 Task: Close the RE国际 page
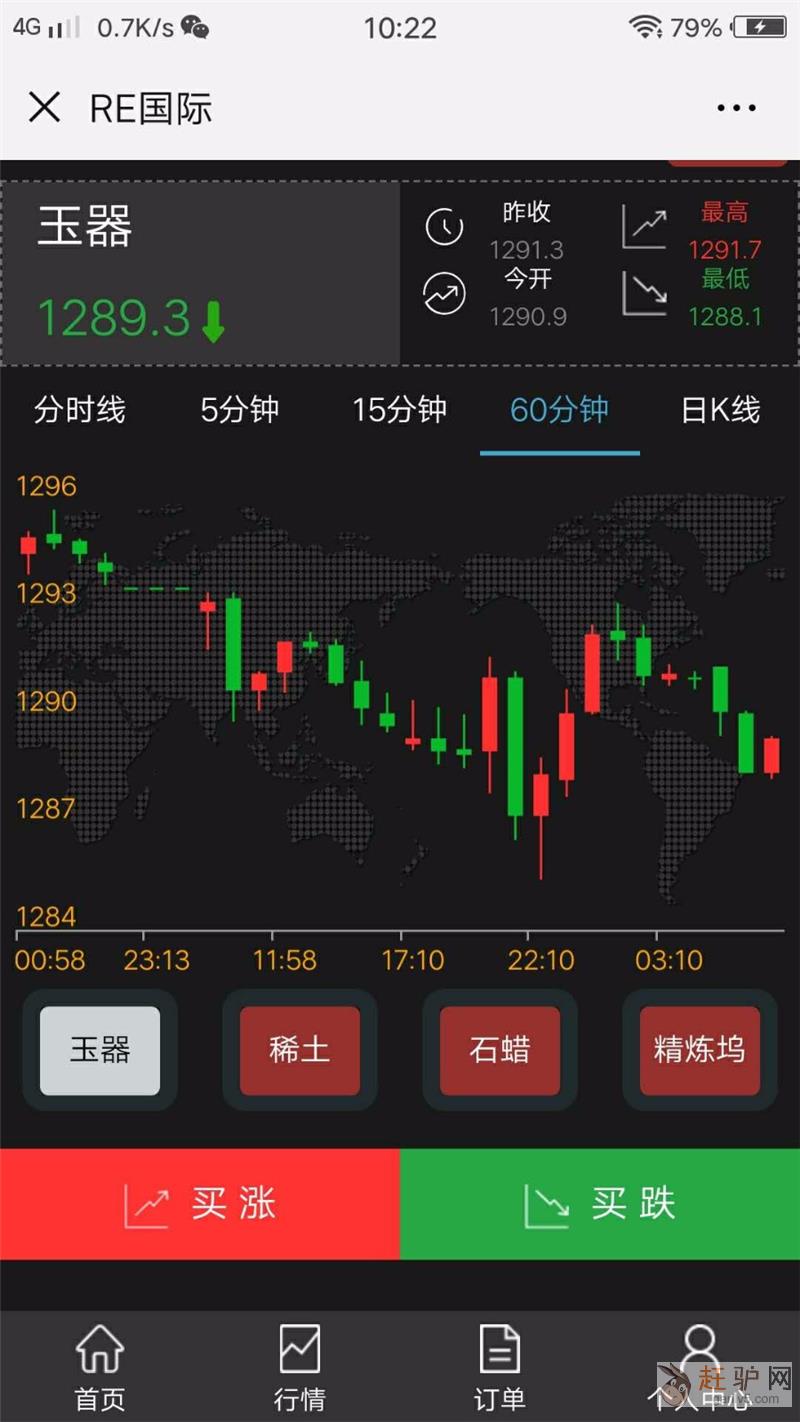click(x=44, y=108)
